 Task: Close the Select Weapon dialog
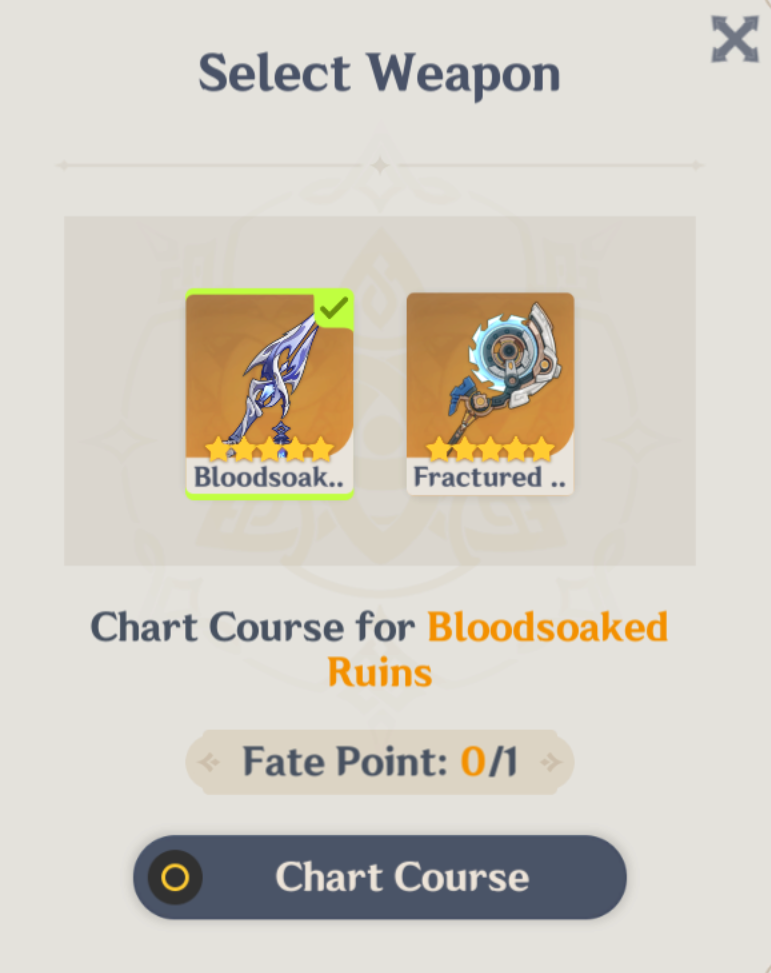pyautogui.click(x=734, y=39)
